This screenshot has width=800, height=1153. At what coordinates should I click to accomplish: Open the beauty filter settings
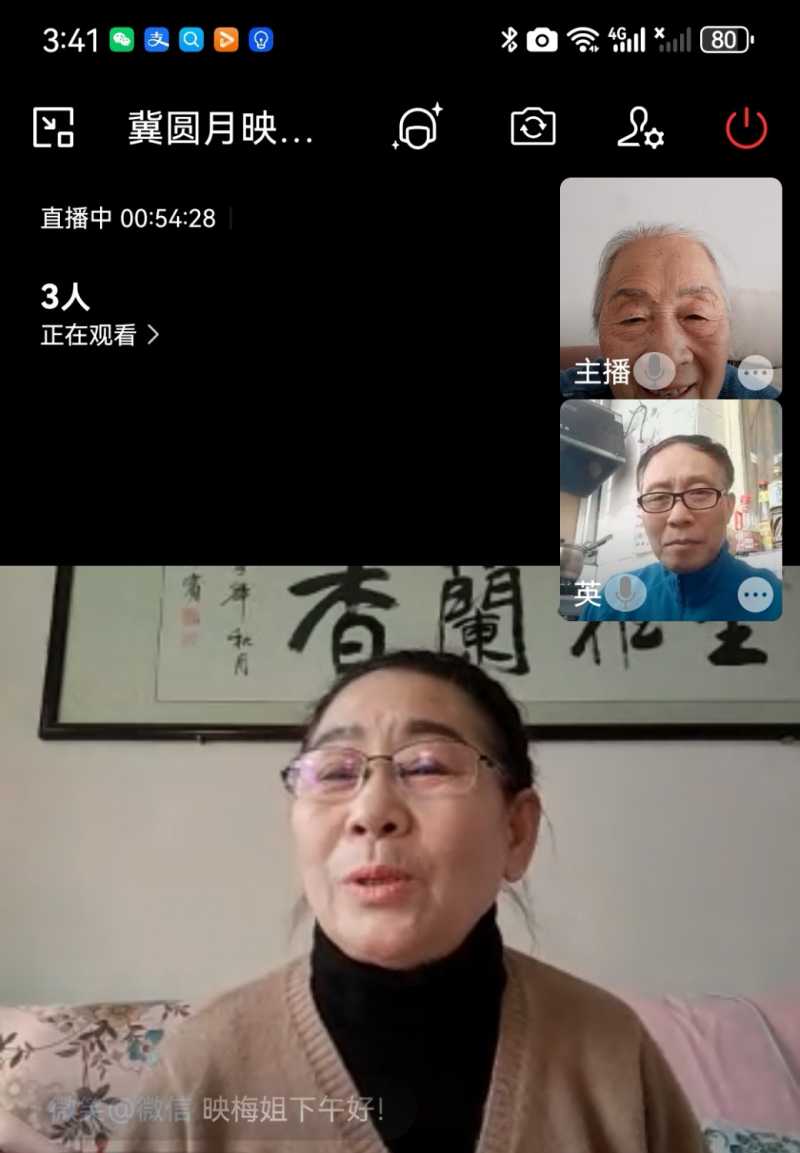pyautogui.click(x=417, y=128)
